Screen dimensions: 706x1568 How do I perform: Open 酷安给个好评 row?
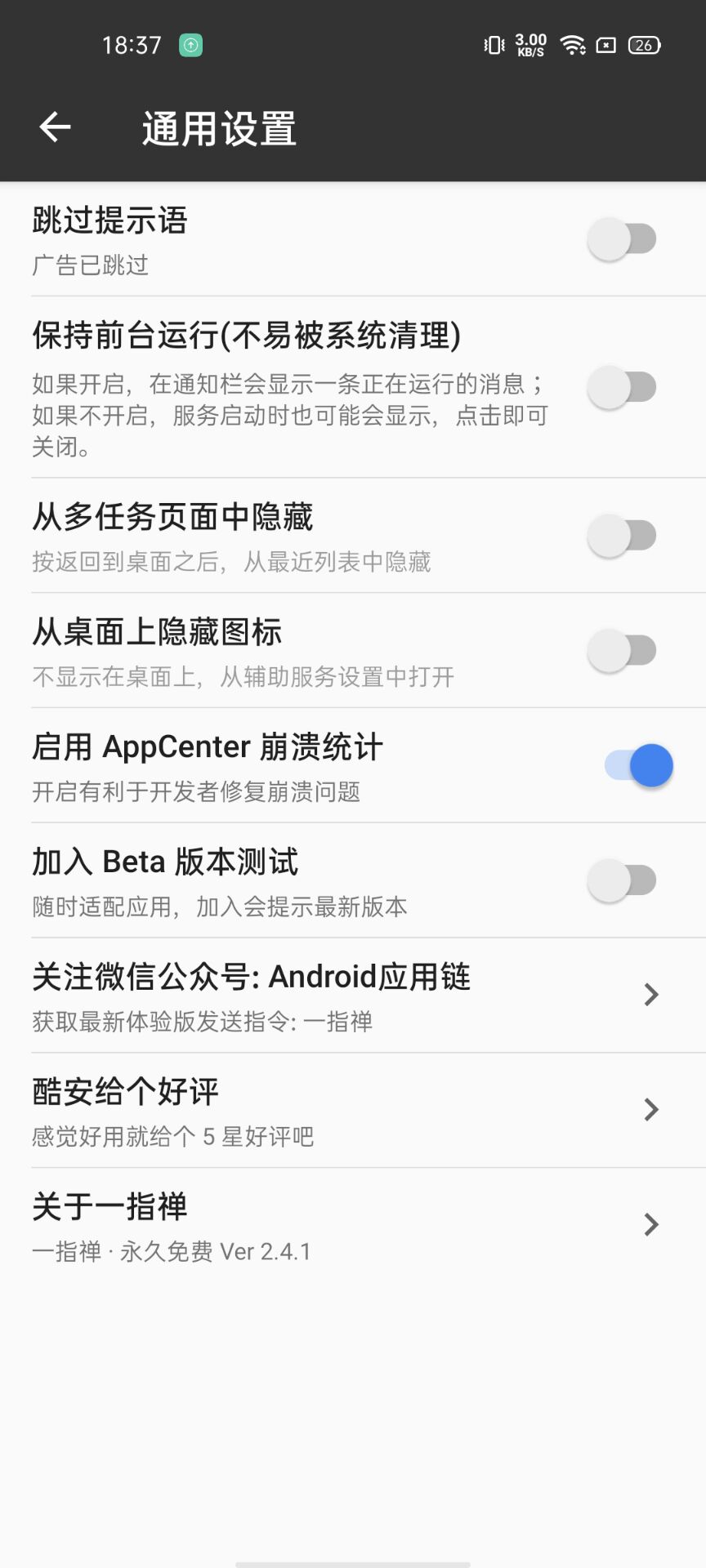click(353, 1111)
